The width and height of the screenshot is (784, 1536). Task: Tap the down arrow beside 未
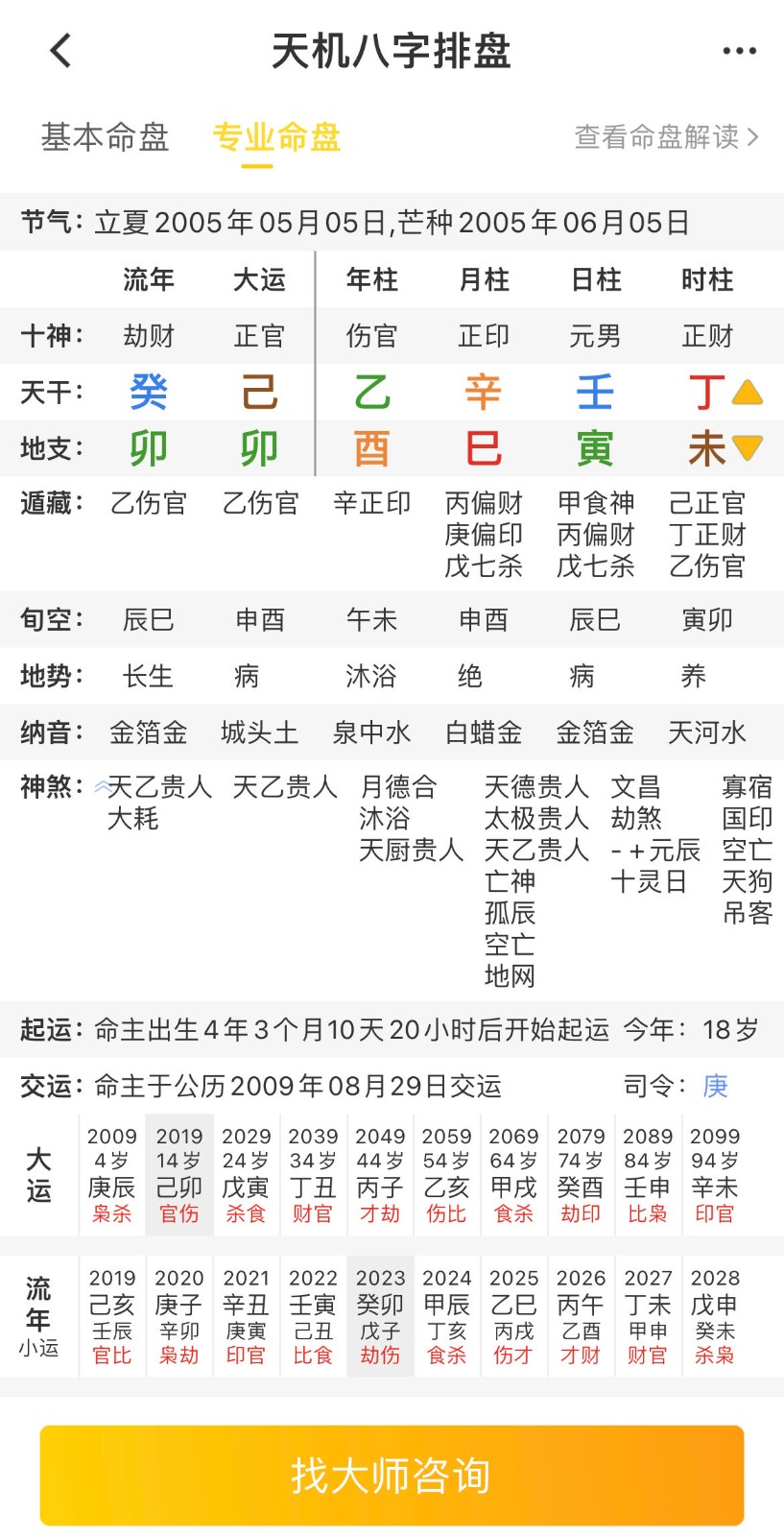pos(747,447)
